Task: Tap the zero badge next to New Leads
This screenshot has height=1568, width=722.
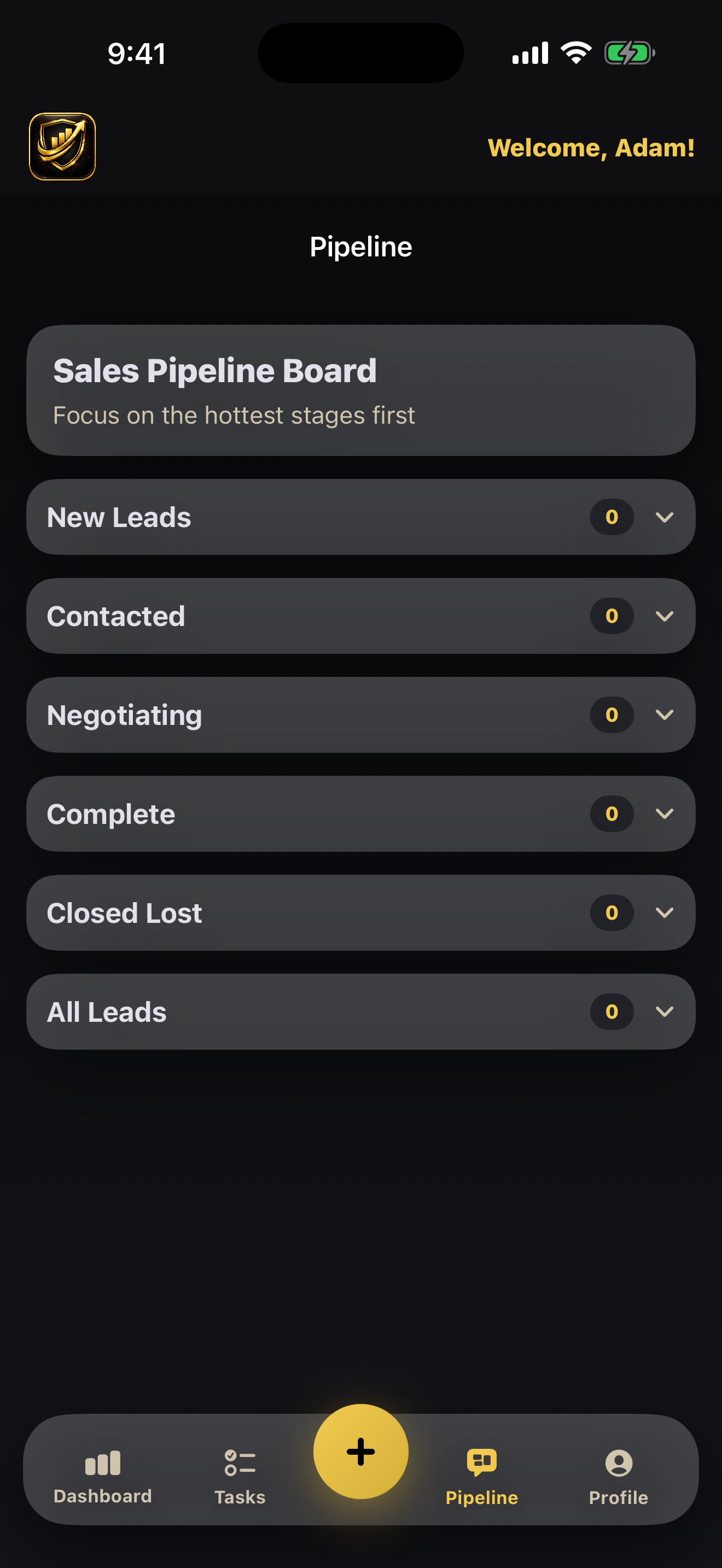Action: pyautogui.click(x=611, y=517)
